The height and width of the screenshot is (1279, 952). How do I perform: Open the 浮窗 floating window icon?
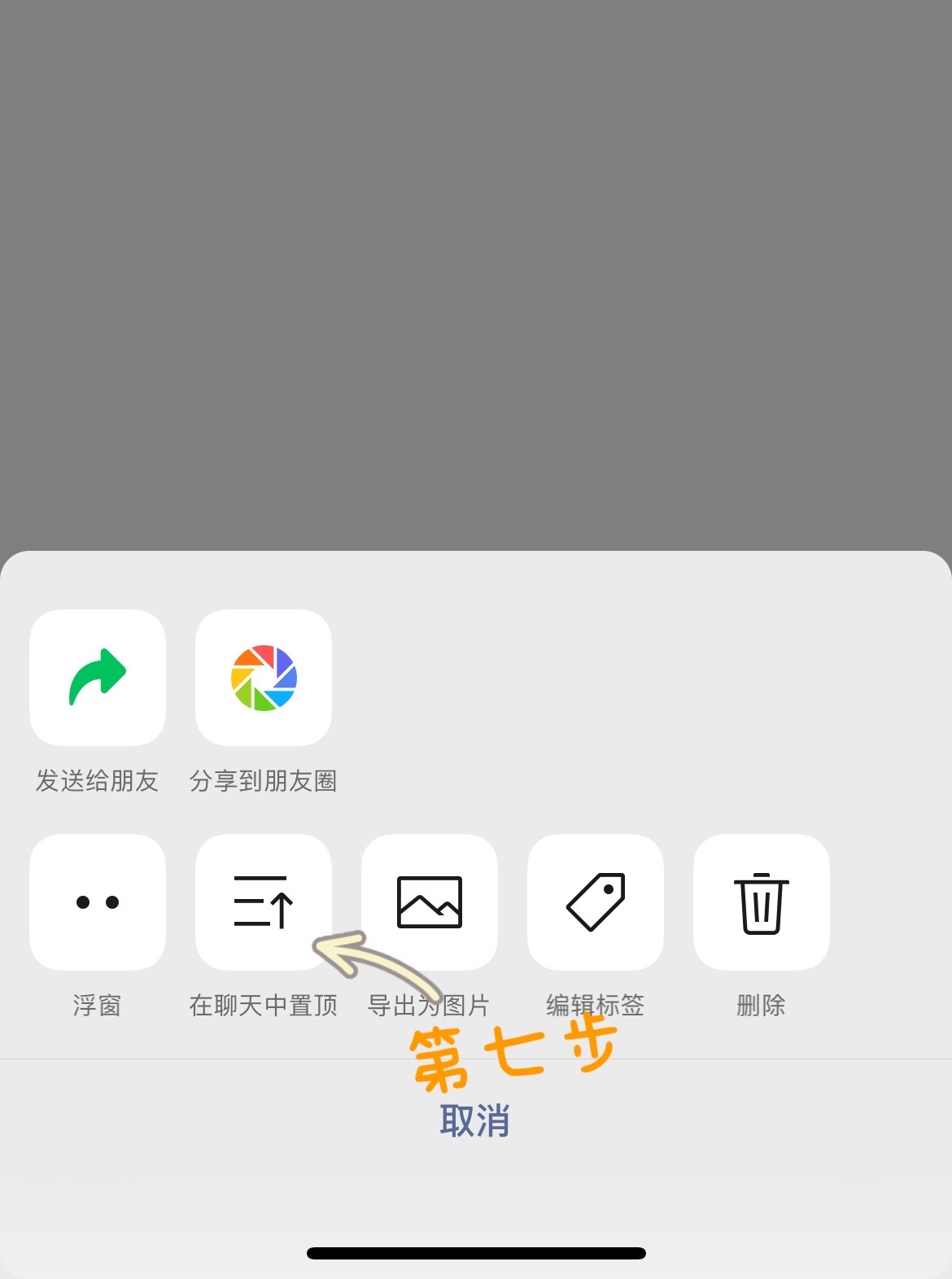coord(97,902)
